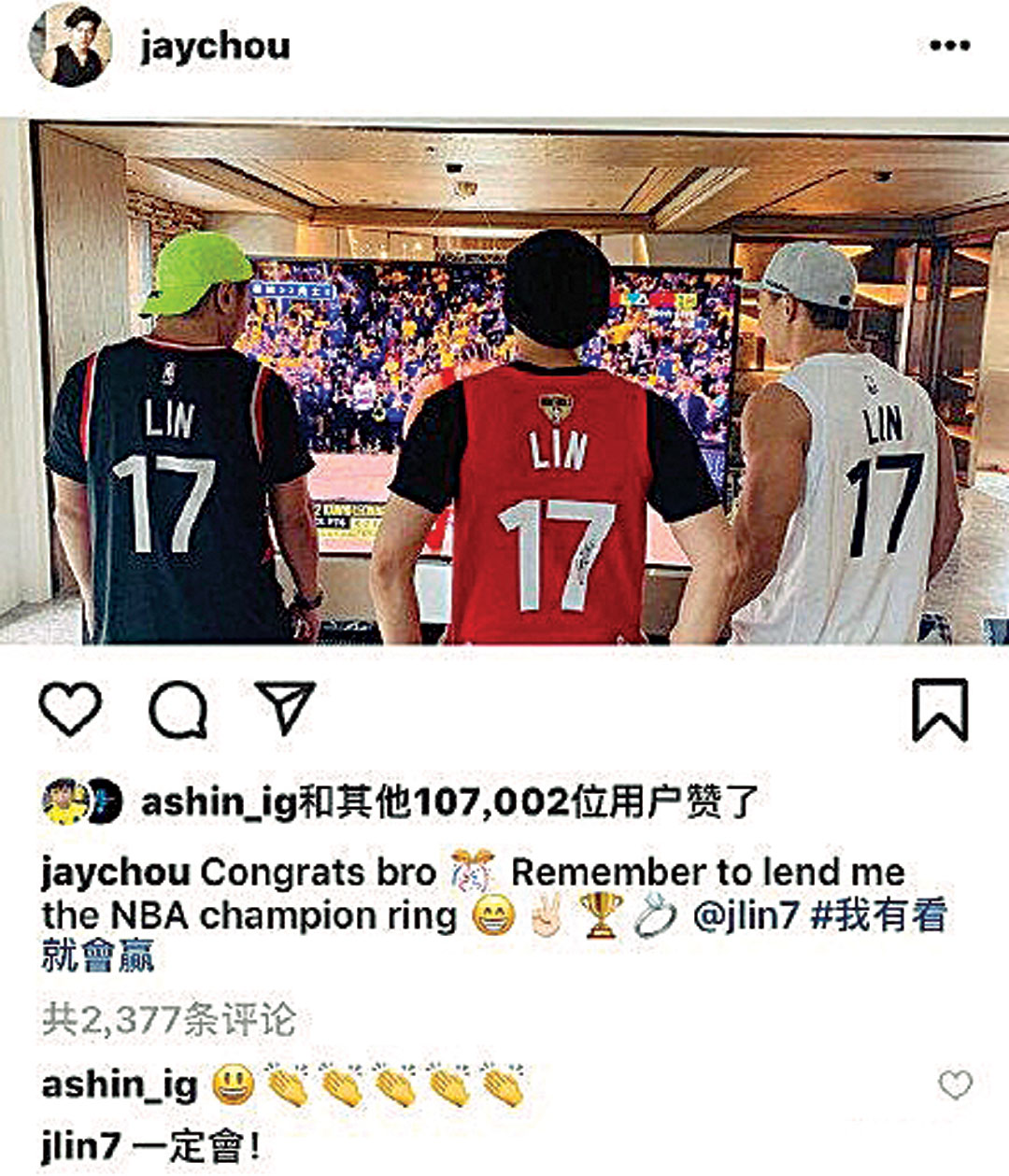Open jaychou's profile picture
This screenshot has width=1009, height=1176.
click(70, 45)
